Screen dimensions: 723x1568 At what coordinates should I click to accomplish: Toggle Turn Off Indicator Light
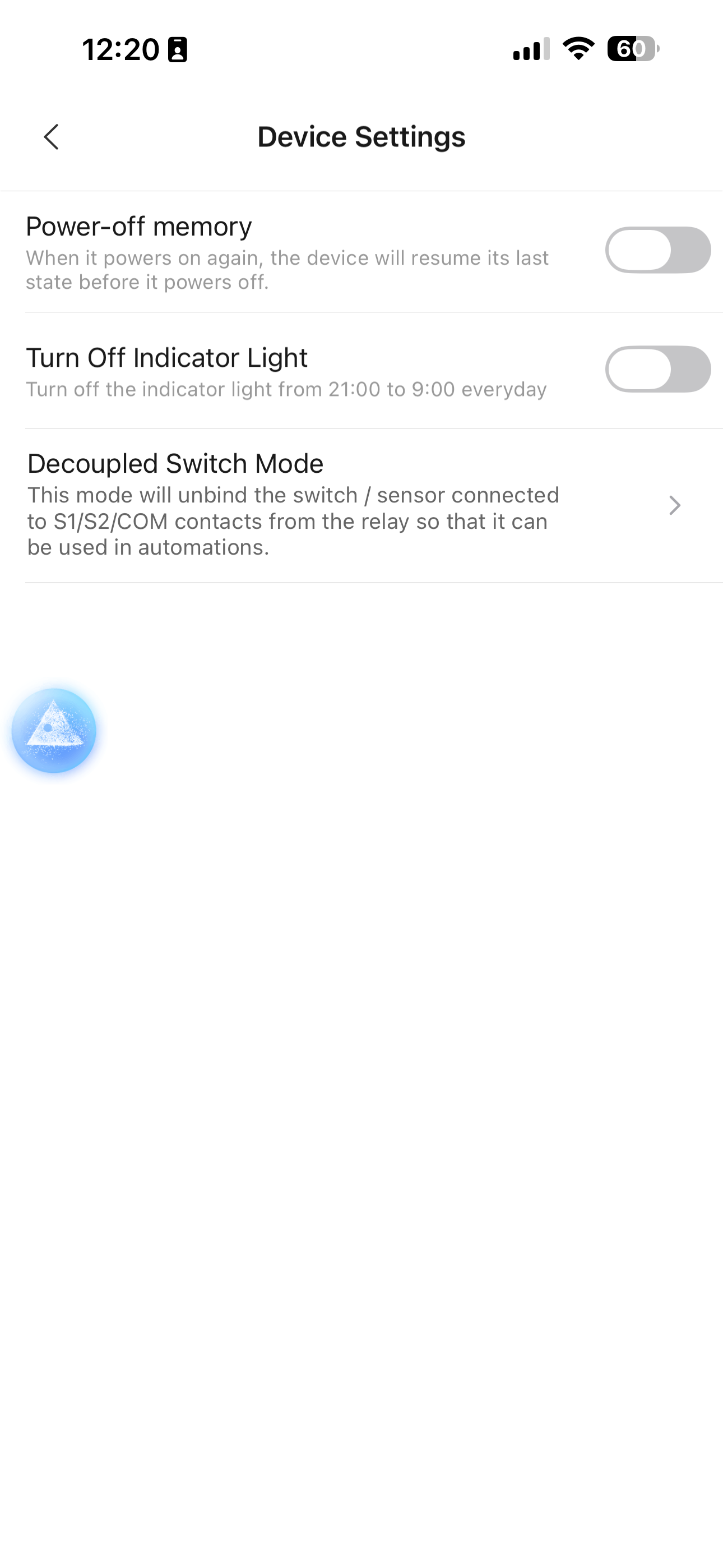point(657,370)
